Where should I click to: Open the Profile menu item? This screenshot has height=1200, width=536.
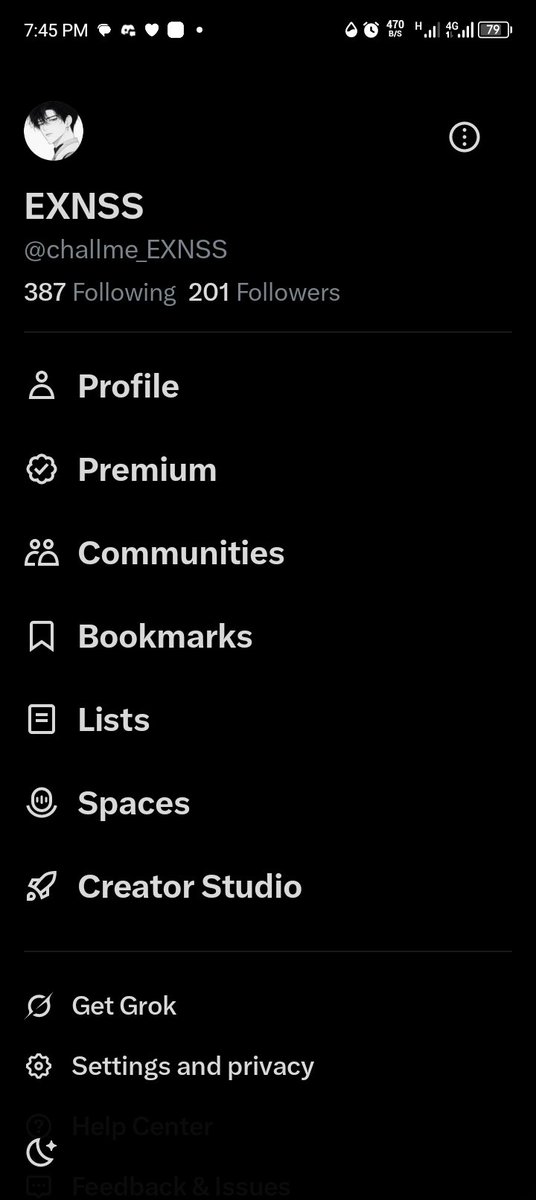coord(268,386)
